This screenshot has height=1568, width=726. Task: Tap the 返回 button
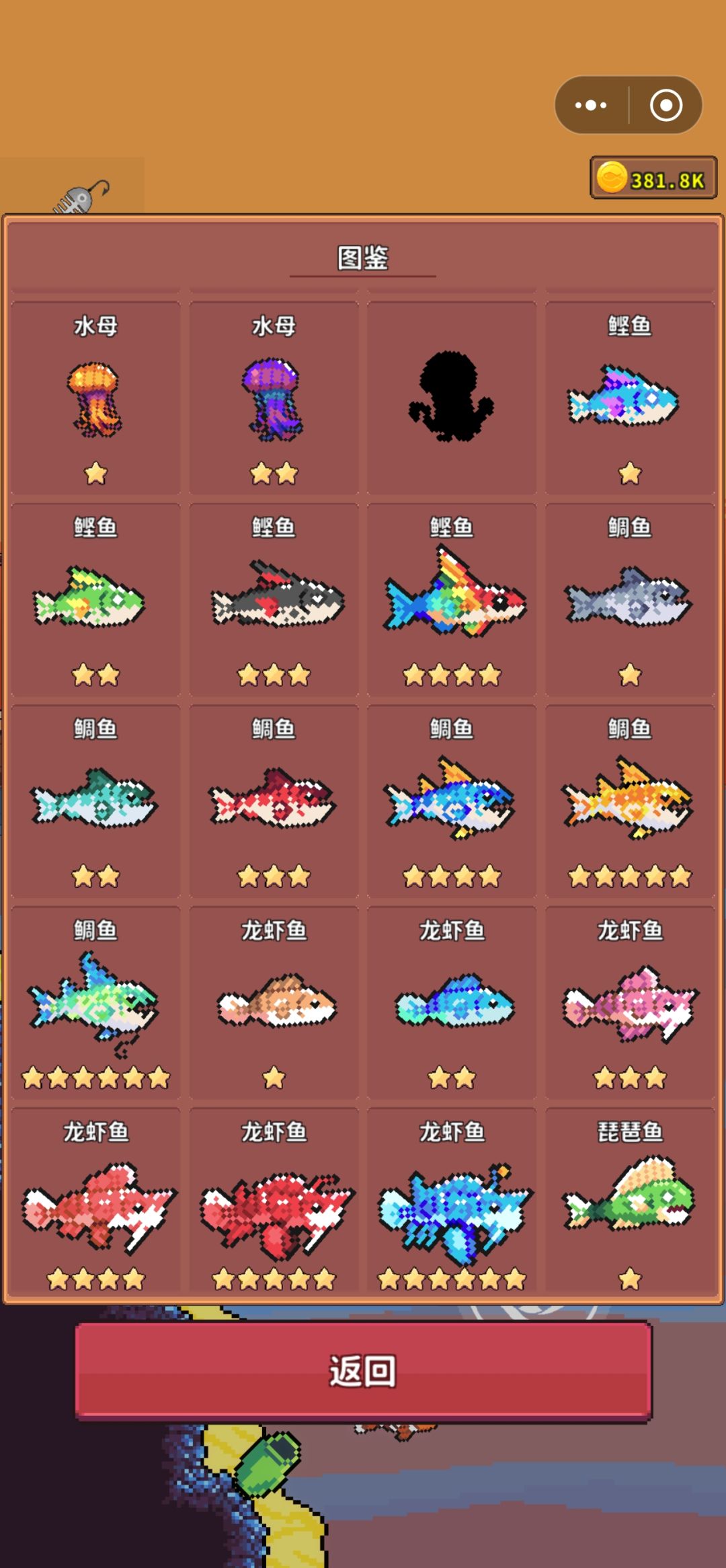coord(363,1370)
